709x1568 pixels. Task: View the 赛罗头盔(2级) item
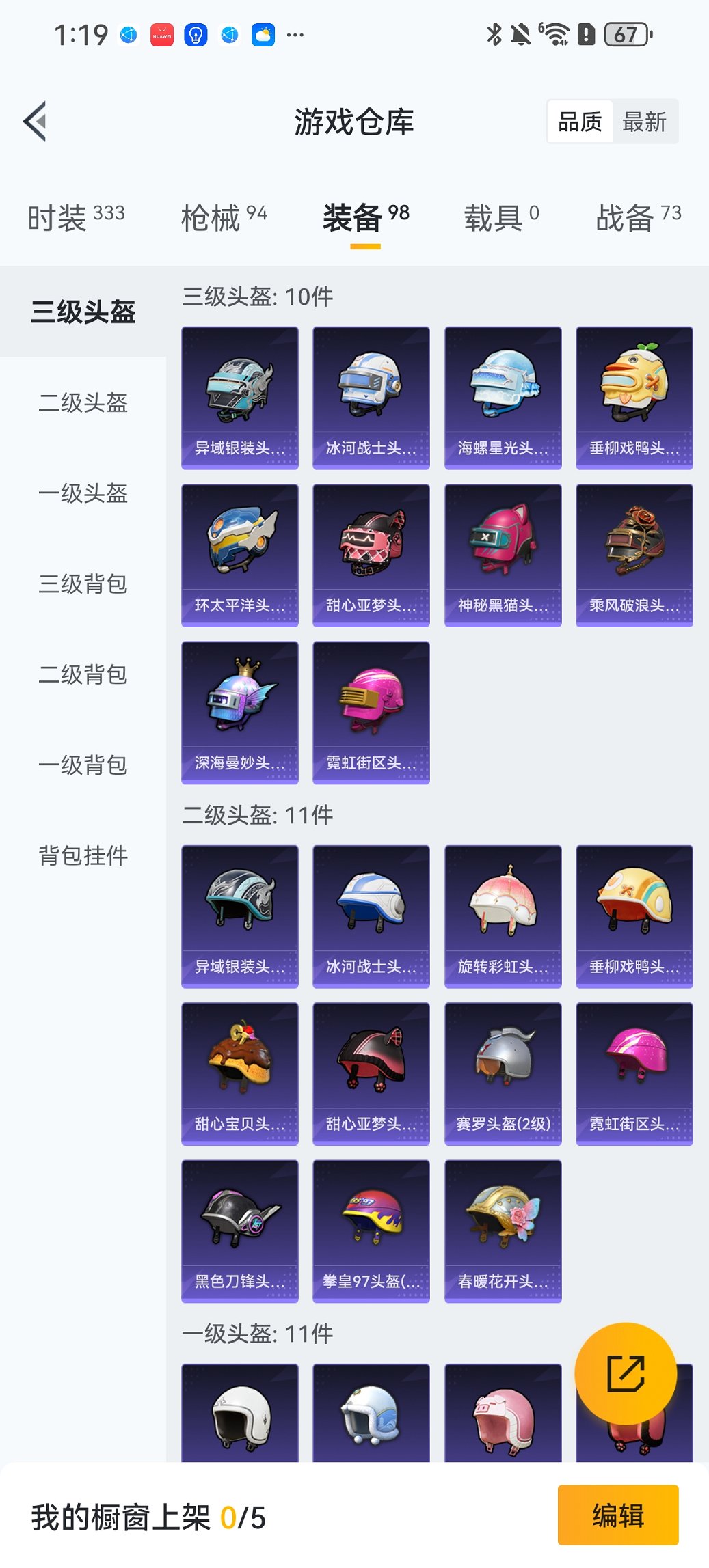(503, 1073)
